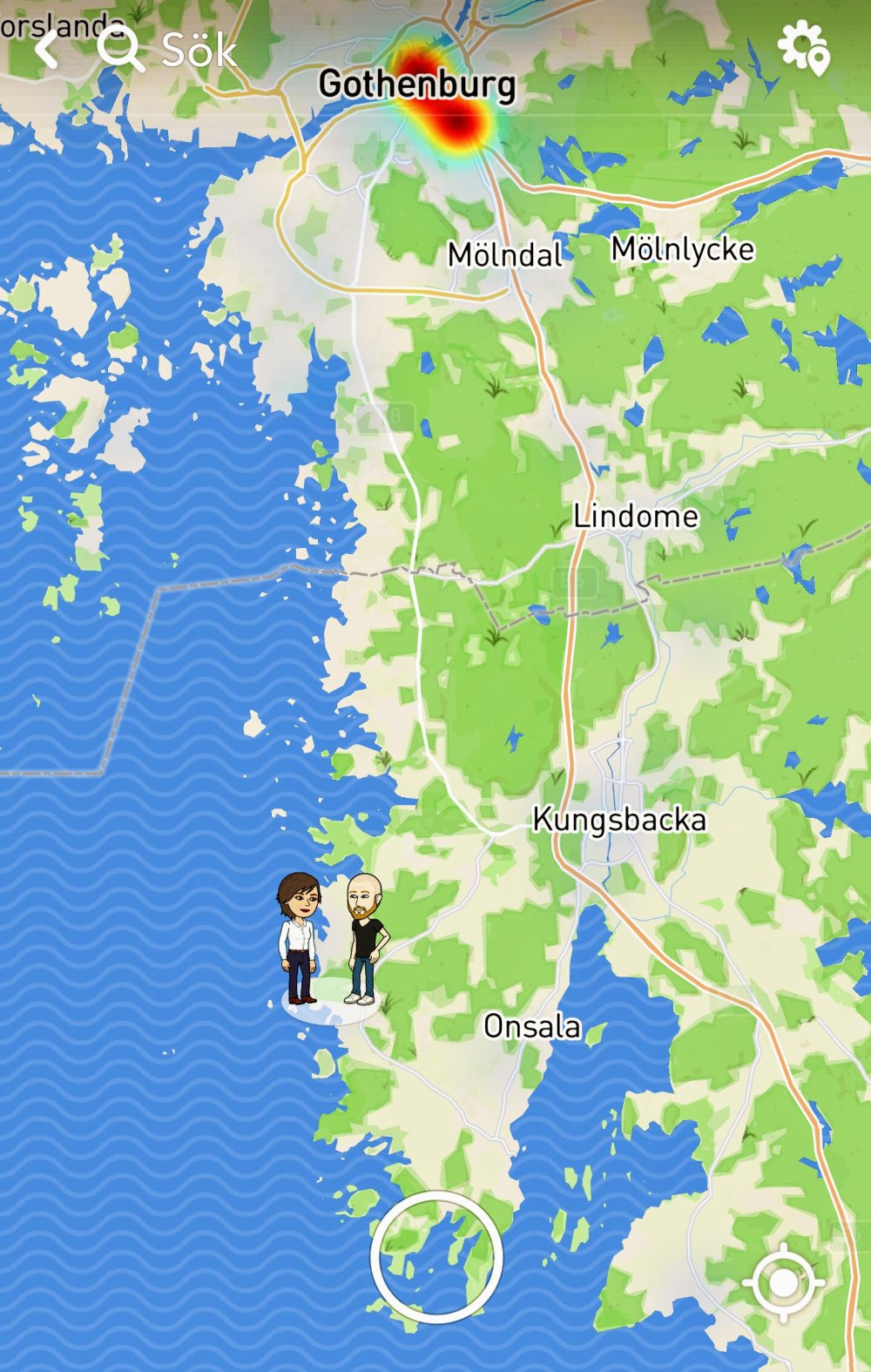Image resolution: width=871 pixels, height=1372 pixels.
Task: Open the bald bearded man Bitmoji
Action: coord(365,936)
